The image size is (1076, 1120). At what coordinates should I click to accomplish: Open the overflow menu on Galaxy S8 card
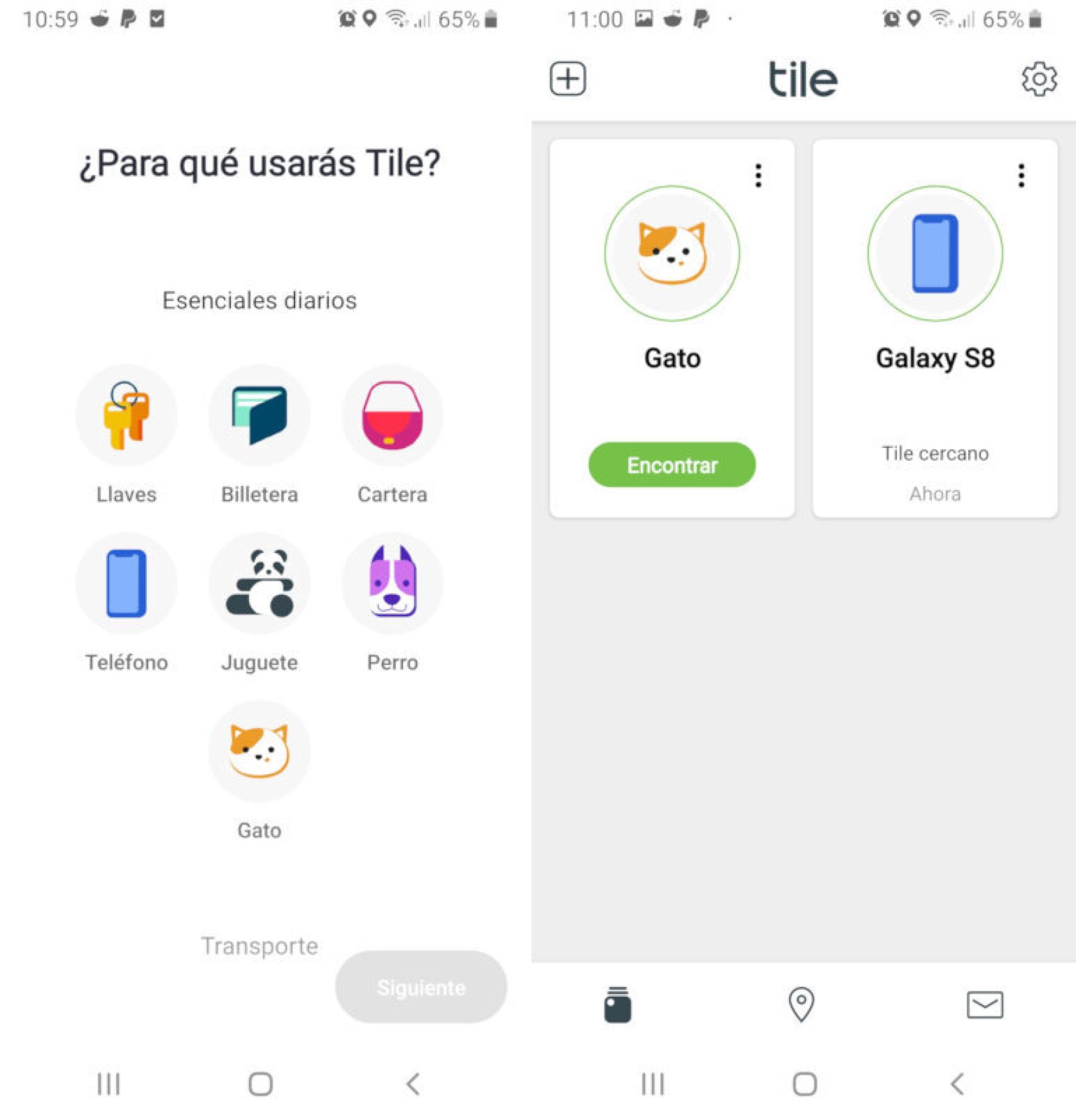[x=1021, y=175]
